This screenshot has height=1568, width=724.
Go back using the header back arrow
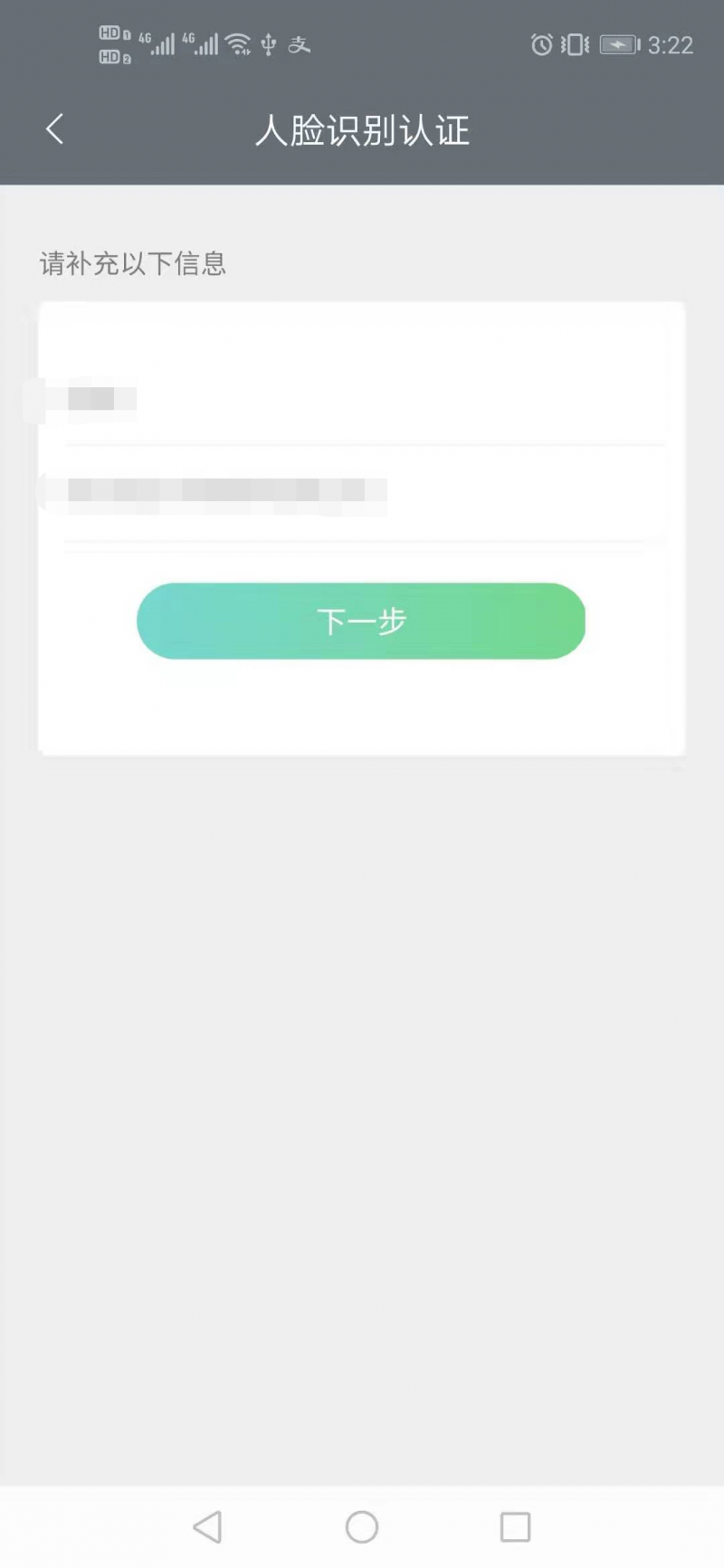click(54, 129)
